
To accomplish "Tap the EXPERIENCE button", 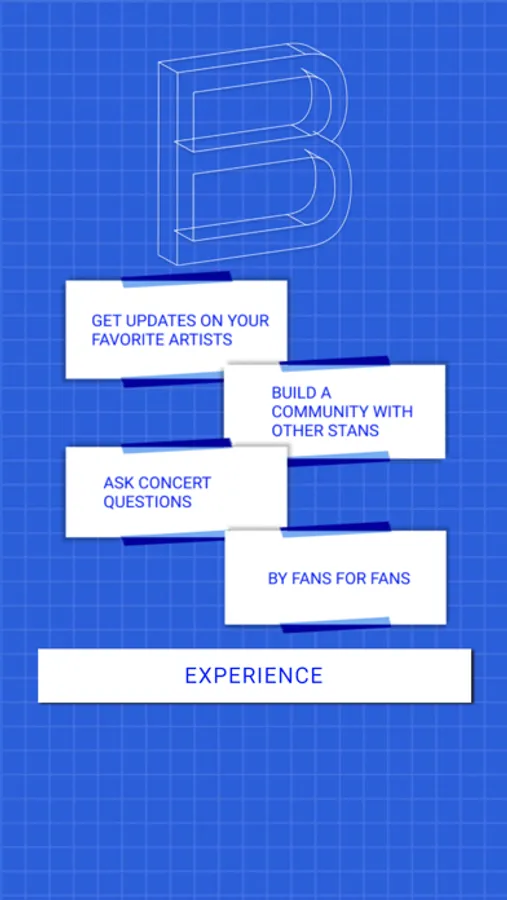I will tap(254, 675).
